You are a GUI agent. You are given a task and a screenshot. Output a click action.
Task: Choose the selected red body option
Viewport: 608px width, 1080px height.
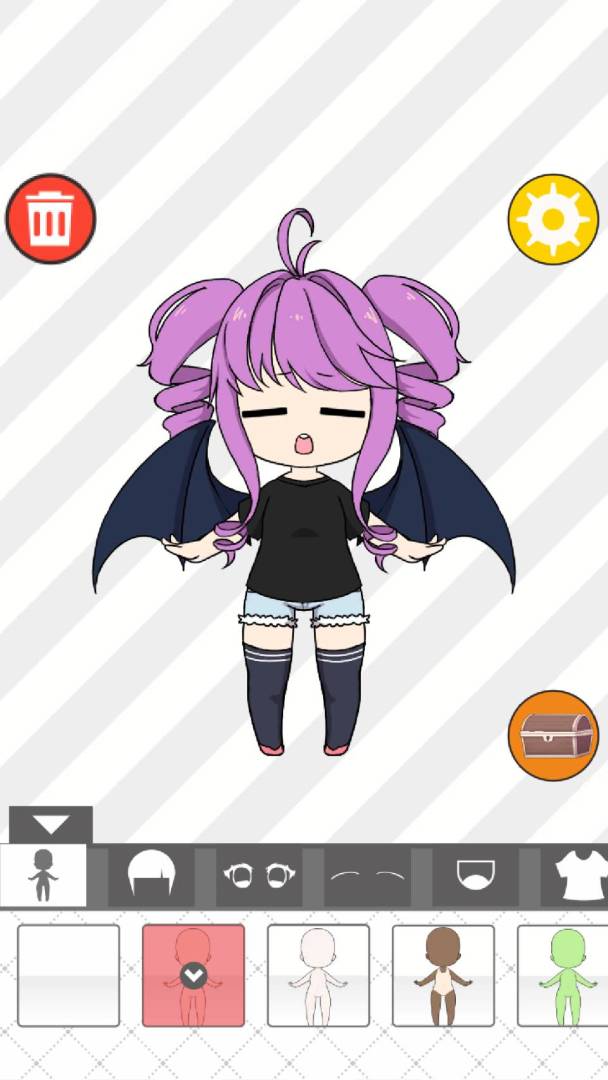(x=193, y=975)
